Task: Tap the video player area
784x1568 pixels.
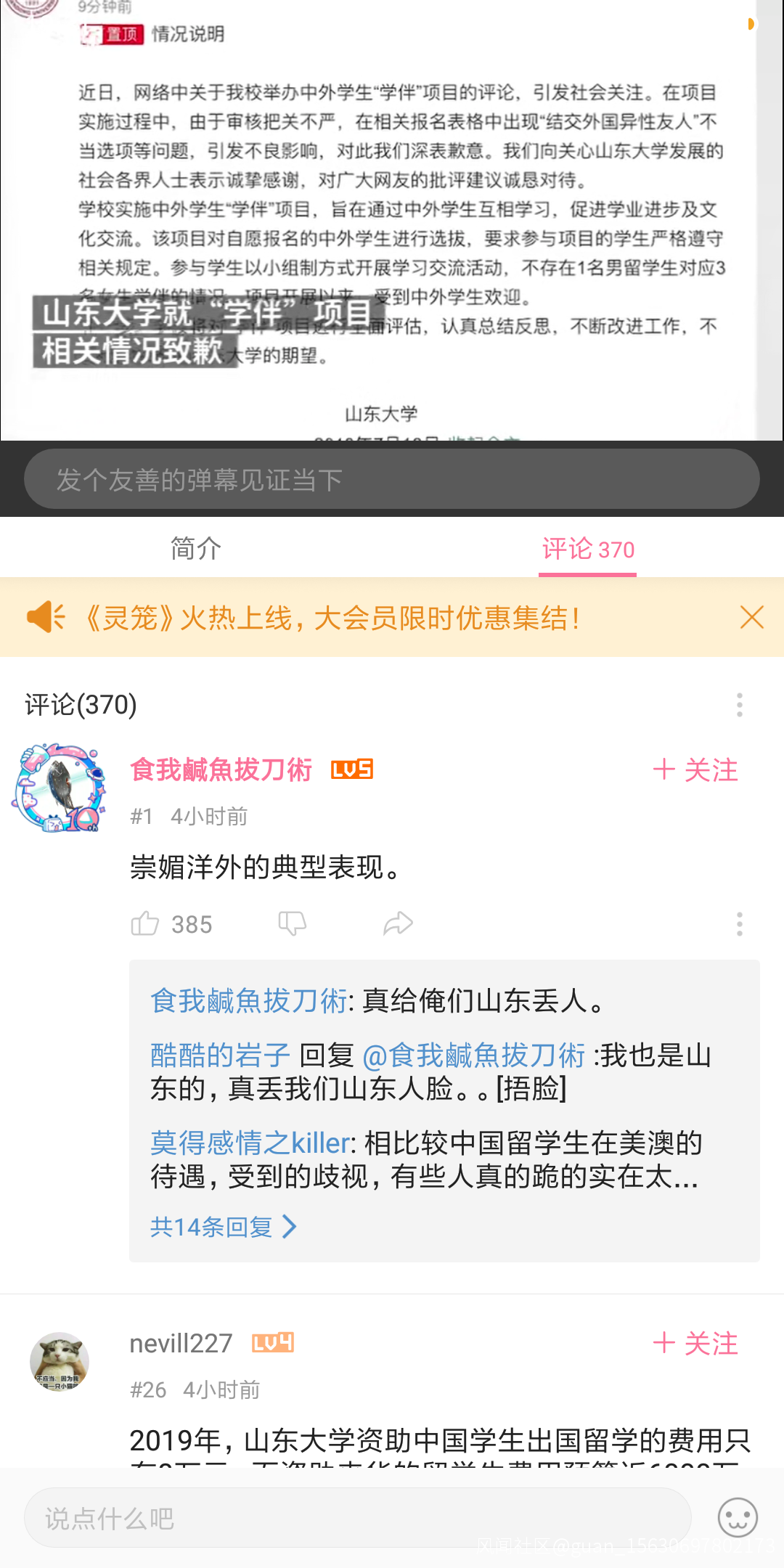Action: (x=392, y=218)
